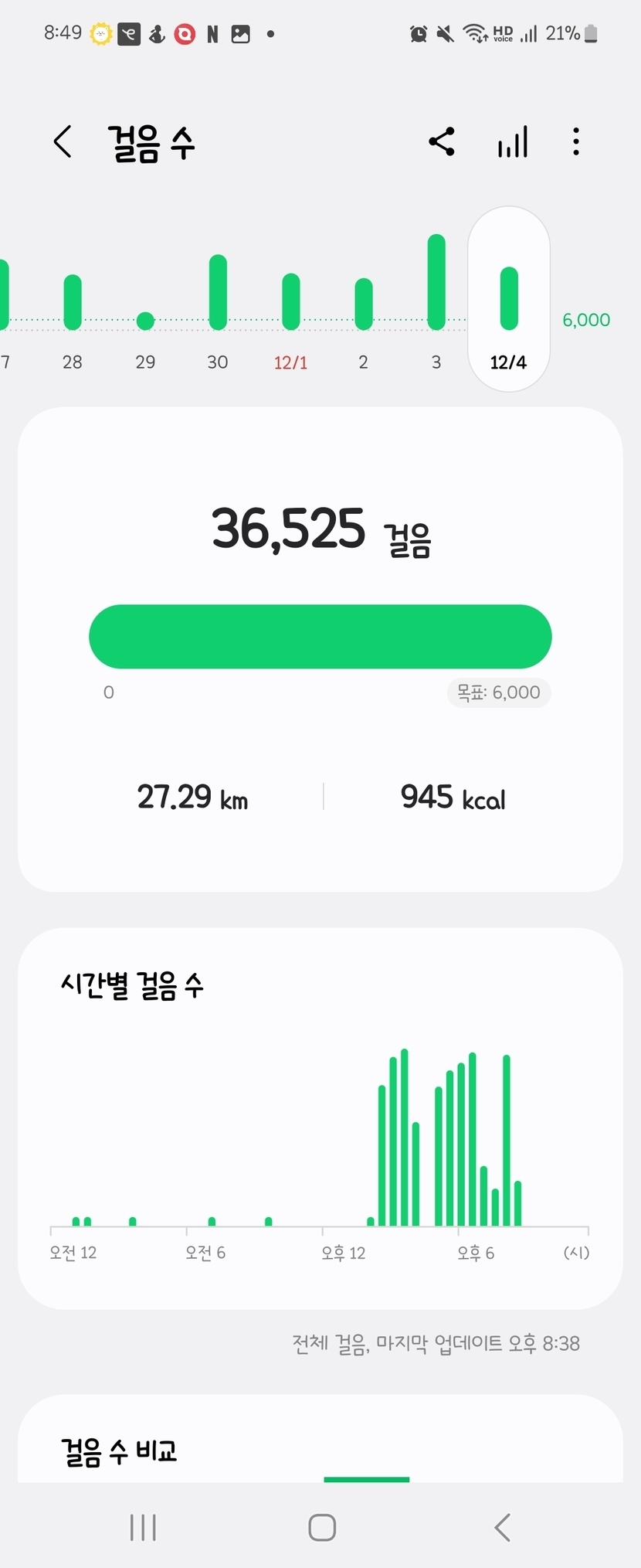This screenshot has width=641, height=1568.
Task: Open the recent apps view
Action: [144, 1527]
